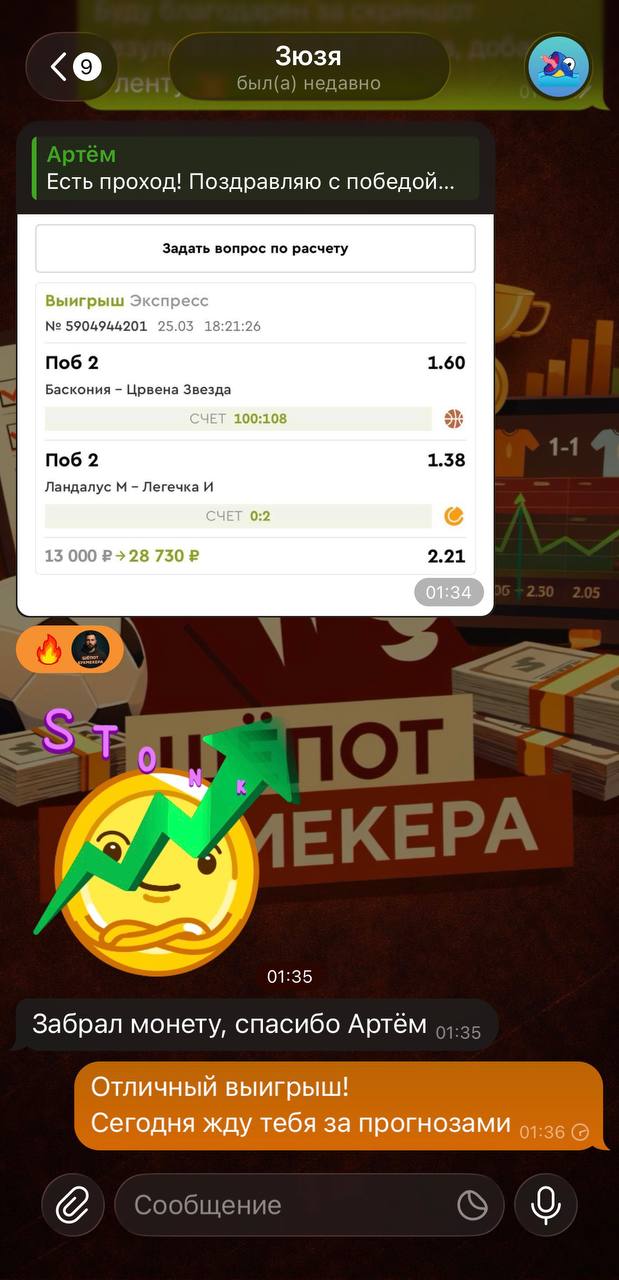Open the contact's avatar picture
The height and width of the screenshot is (1280, 619).
pyautogui.click(x=558, y=67)
